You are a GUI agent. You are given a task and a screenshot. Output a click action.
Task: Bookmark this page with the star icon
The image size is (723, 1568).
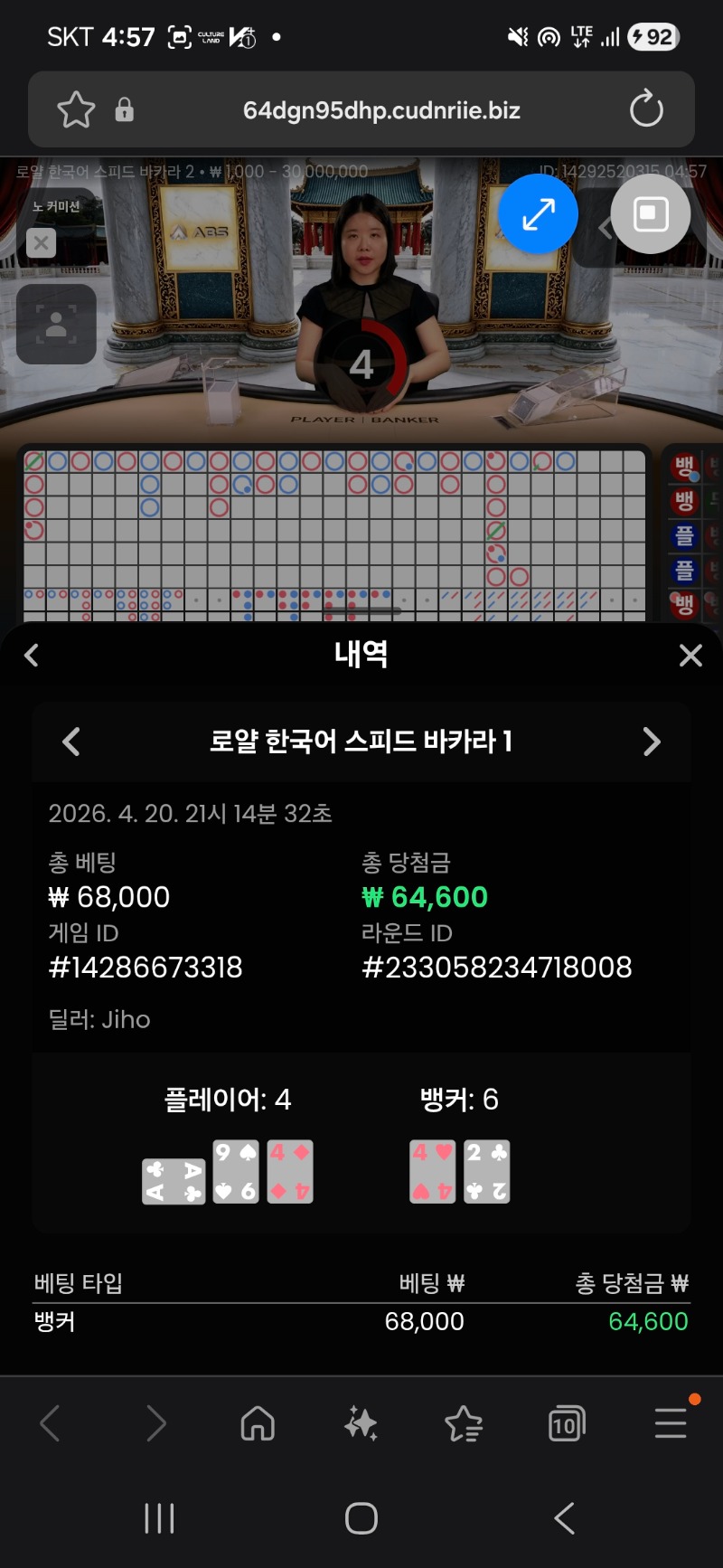(x=76, y=110)
